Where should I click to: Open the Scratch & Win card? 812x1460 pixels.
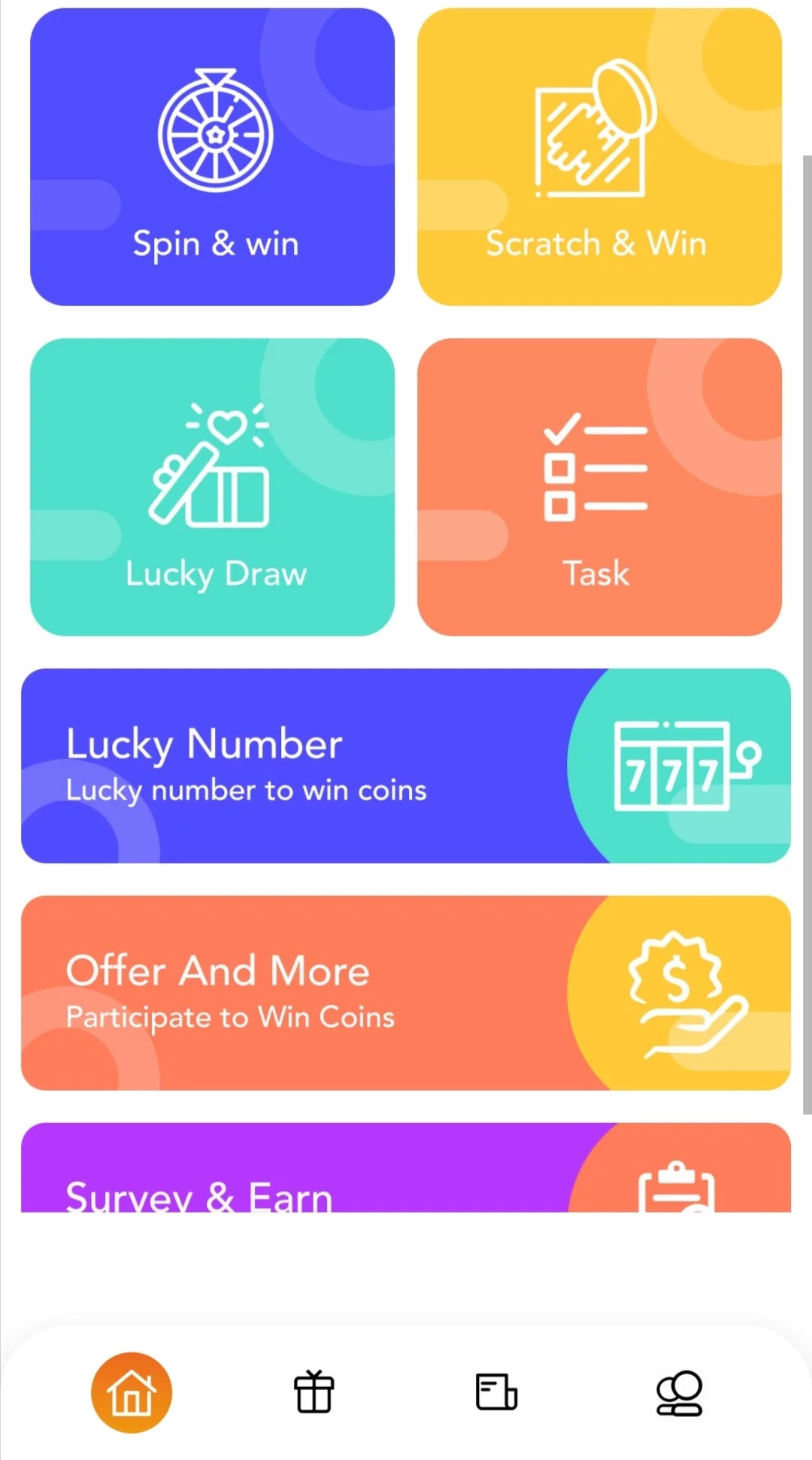point(599,157)
